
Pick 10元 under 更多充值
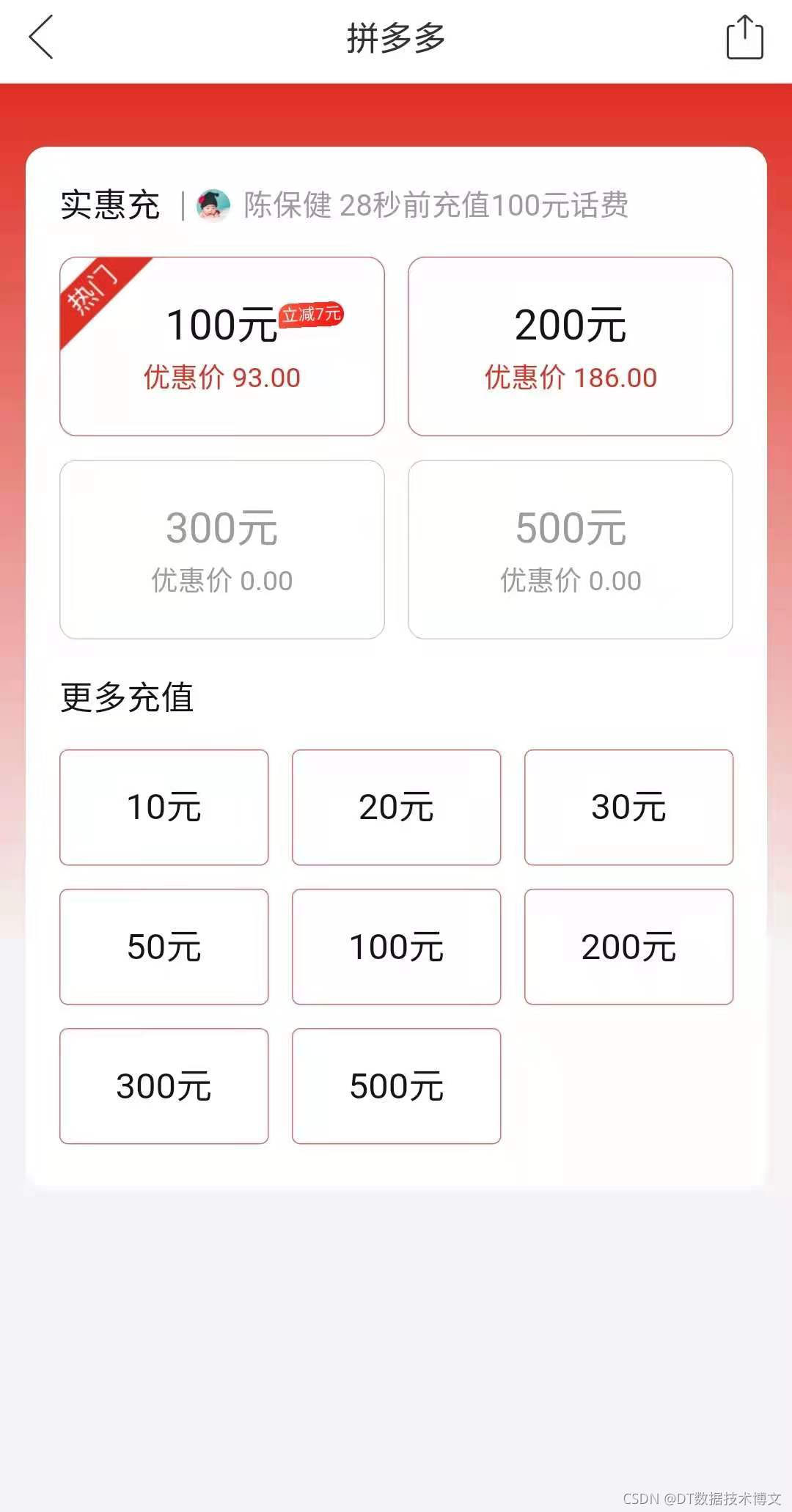(164, 807)
